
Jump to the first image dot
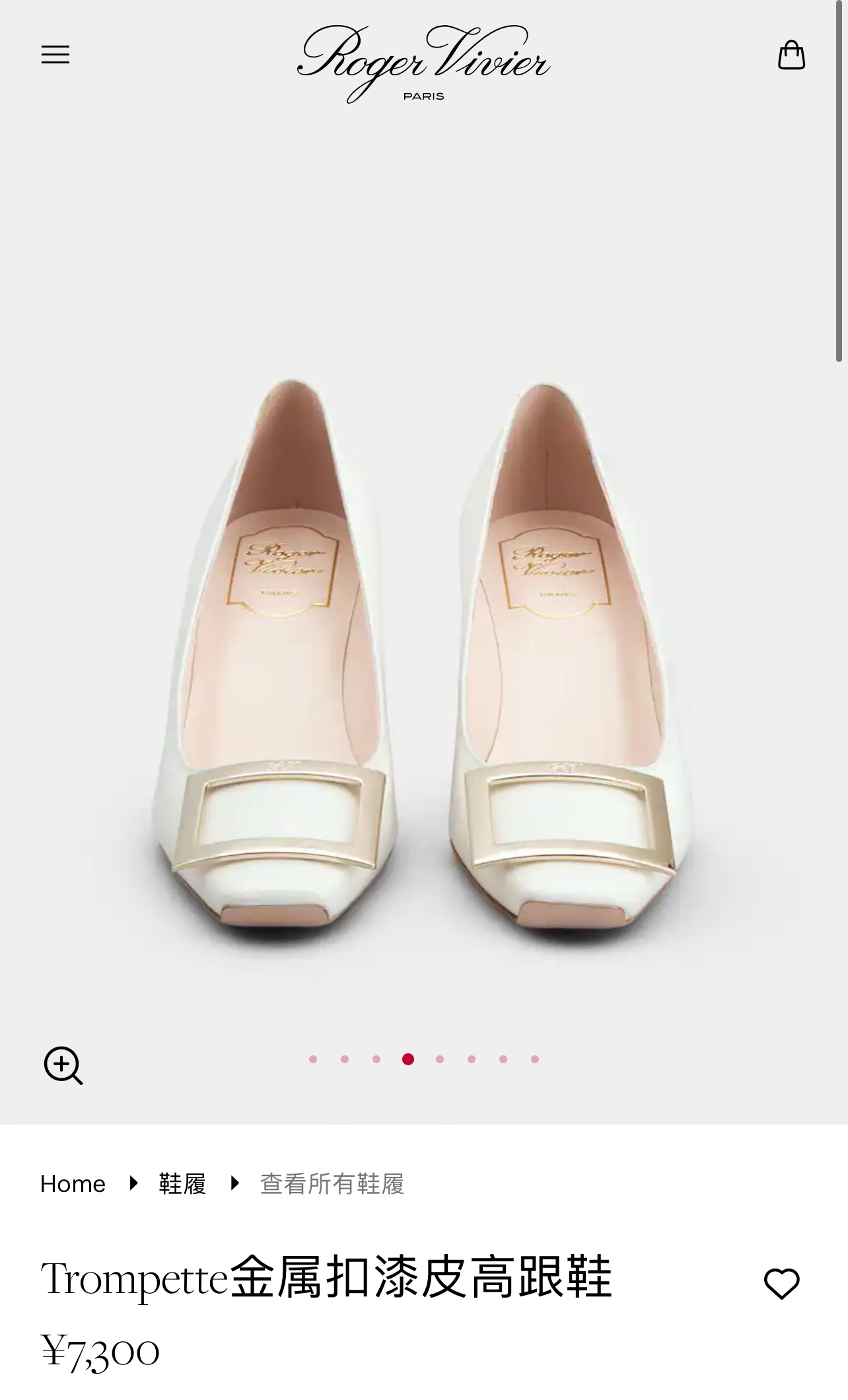313,1059
